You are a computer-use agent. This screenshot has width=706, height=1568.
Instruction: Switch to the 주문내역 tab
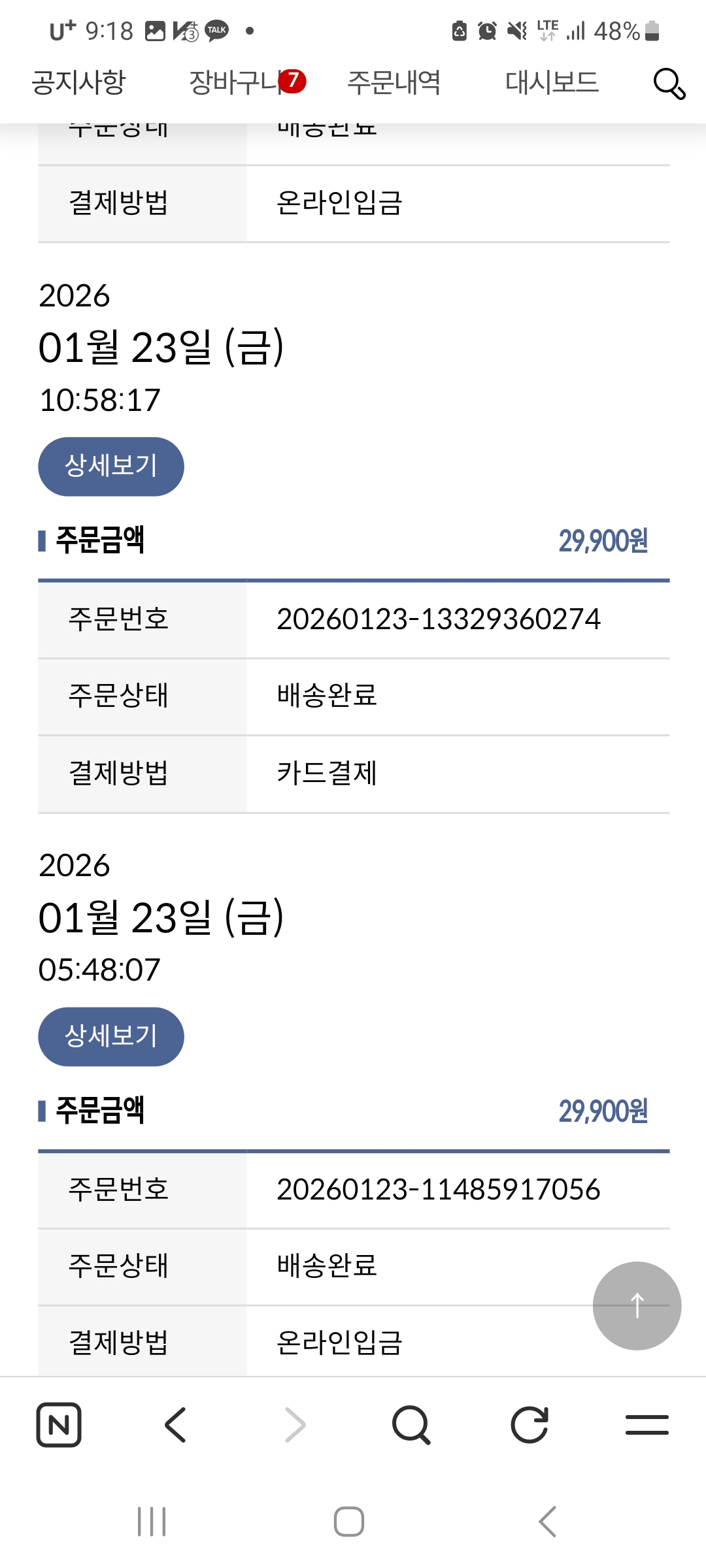point(394,83)
